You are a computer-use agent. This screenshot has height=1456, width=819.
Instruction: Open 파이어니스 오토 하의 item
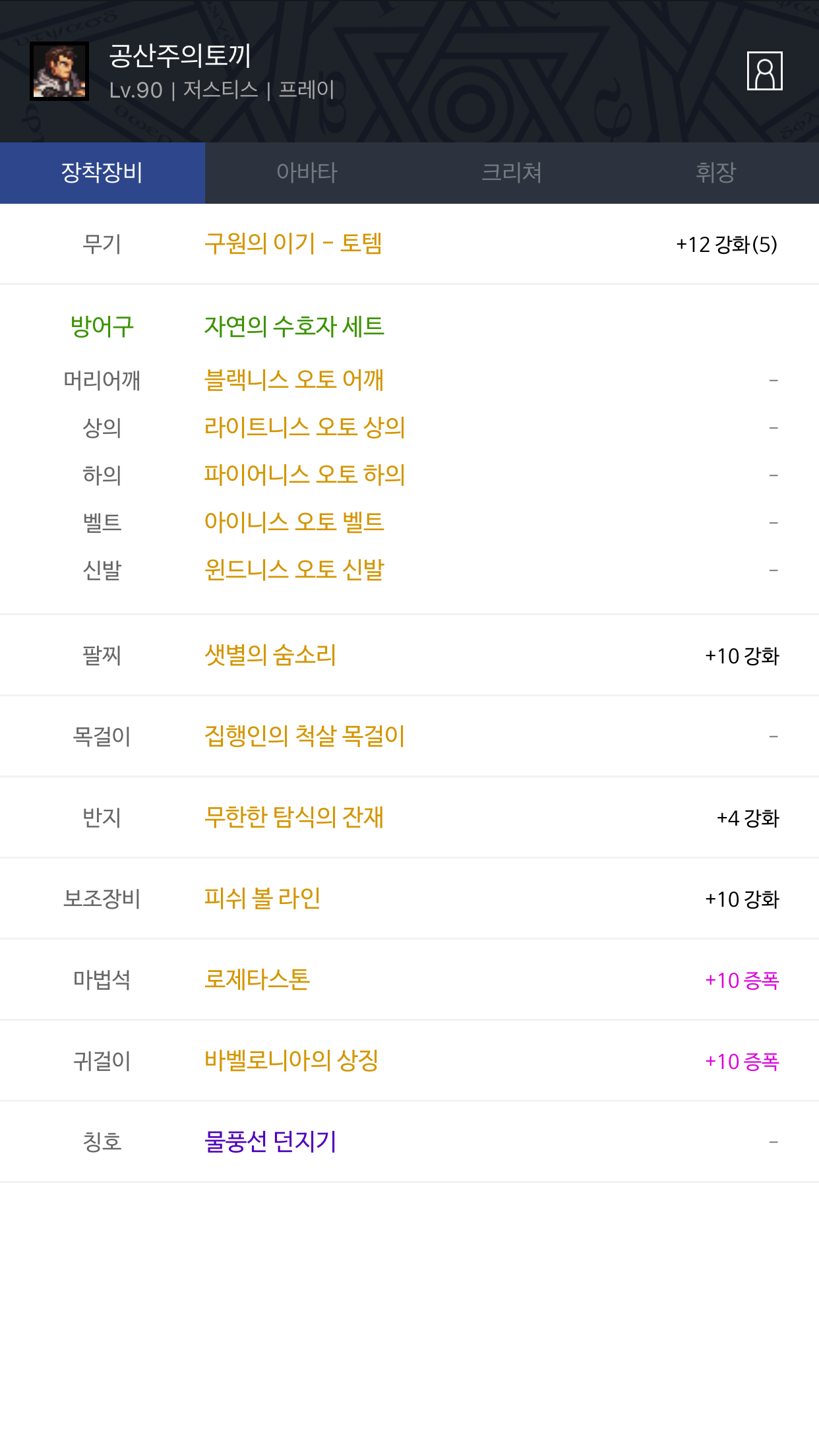305,475
